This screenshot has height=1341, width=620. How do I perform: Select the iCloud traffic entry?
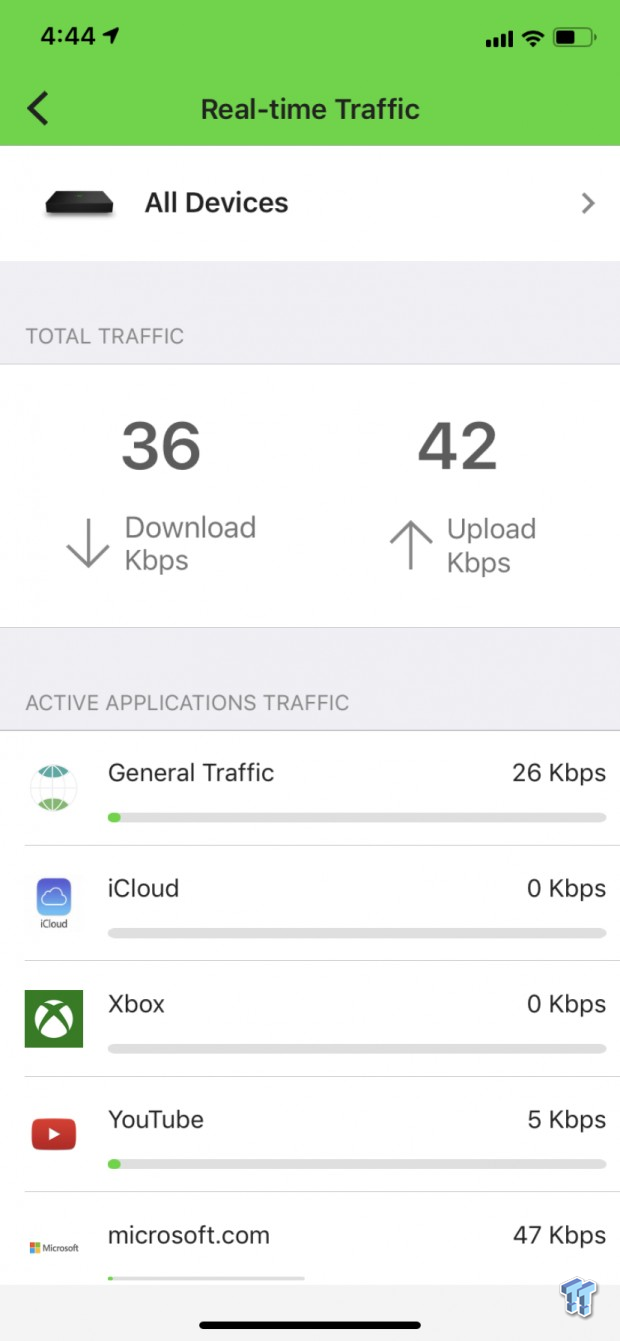coord(310,903)
